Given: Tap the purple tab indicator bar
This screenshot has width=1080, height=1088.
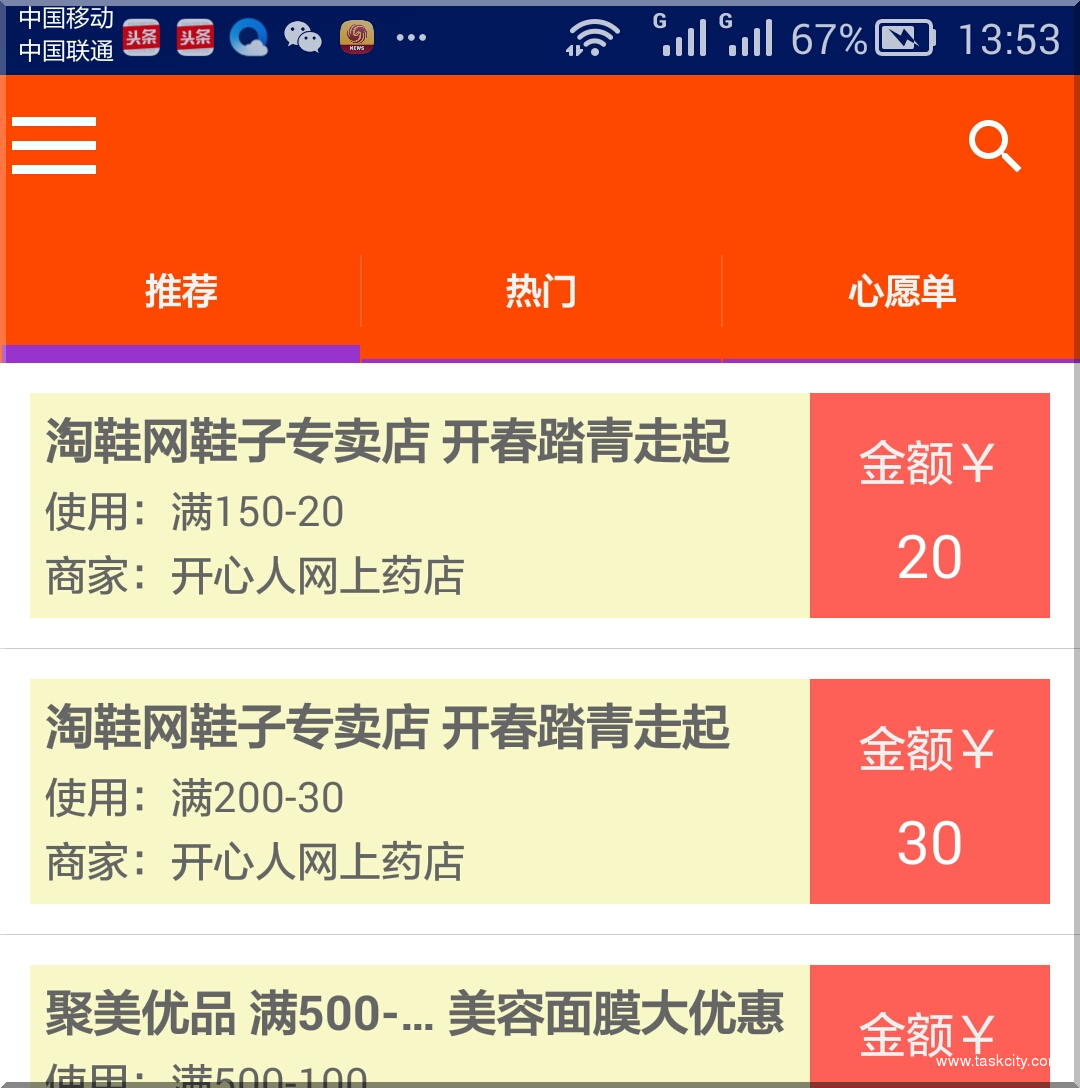Looking at the screenshot, I should pyautogui.click(x=180, y=354).
